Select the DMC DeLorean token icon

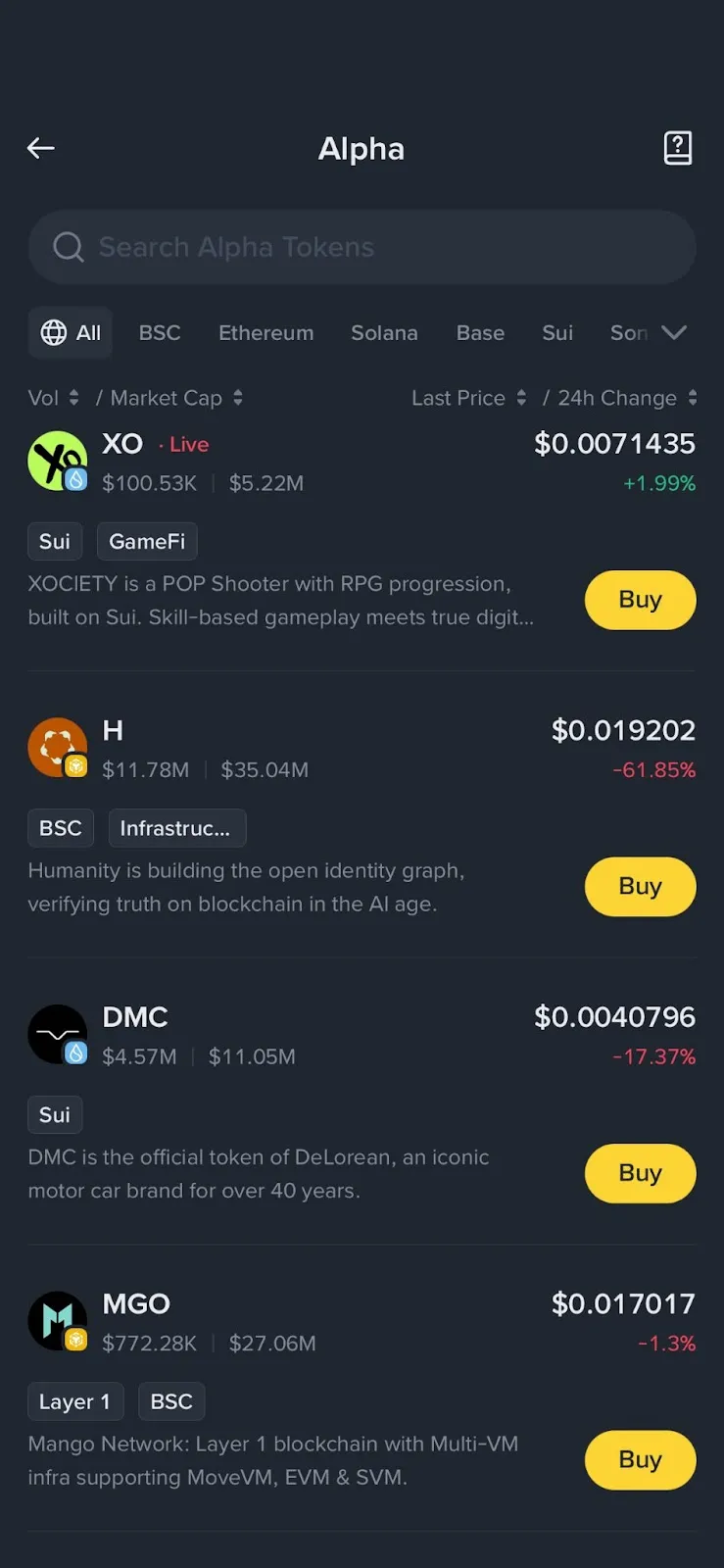(x=57, y=1033)
